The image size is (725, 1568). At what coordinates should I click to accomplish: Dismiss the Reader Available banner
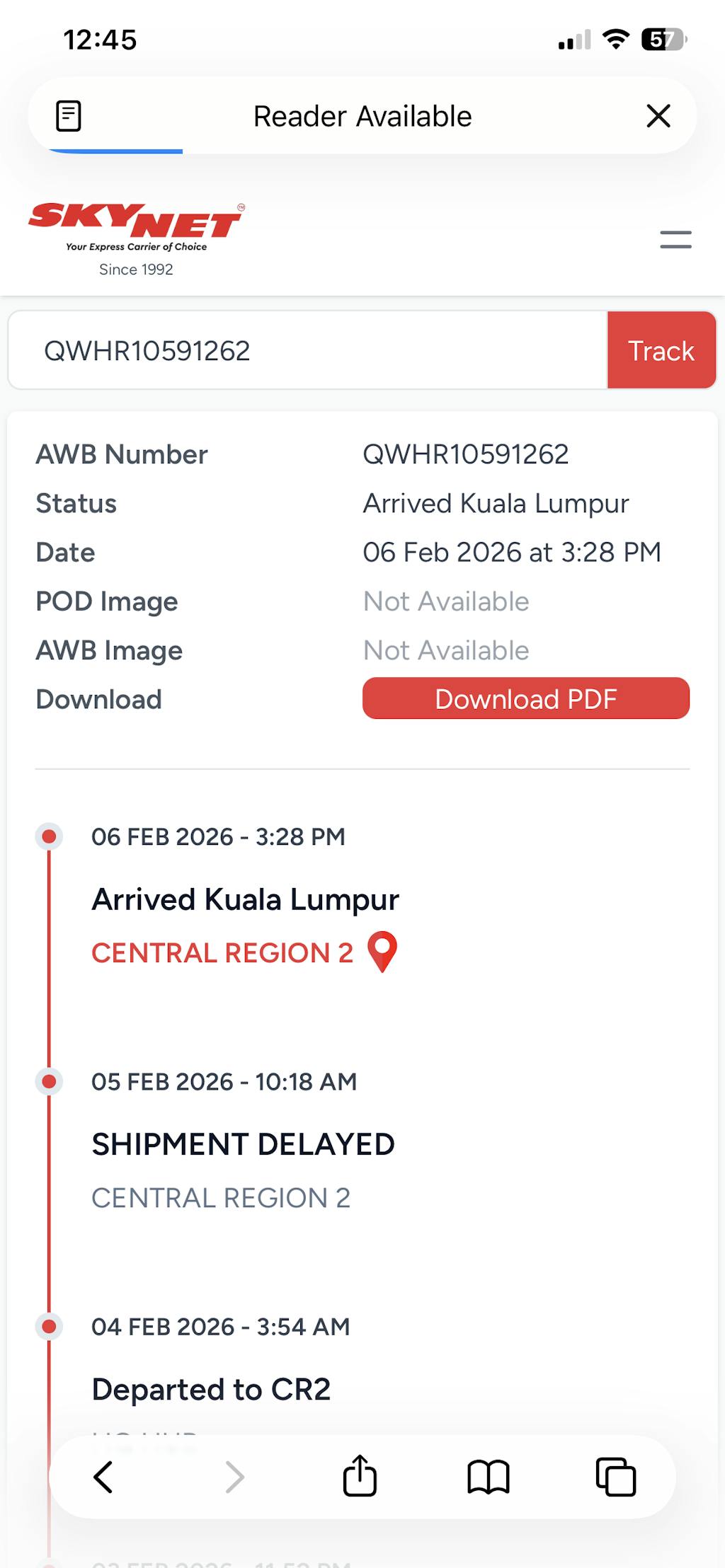pyautogui.click(x=658, y=116)
